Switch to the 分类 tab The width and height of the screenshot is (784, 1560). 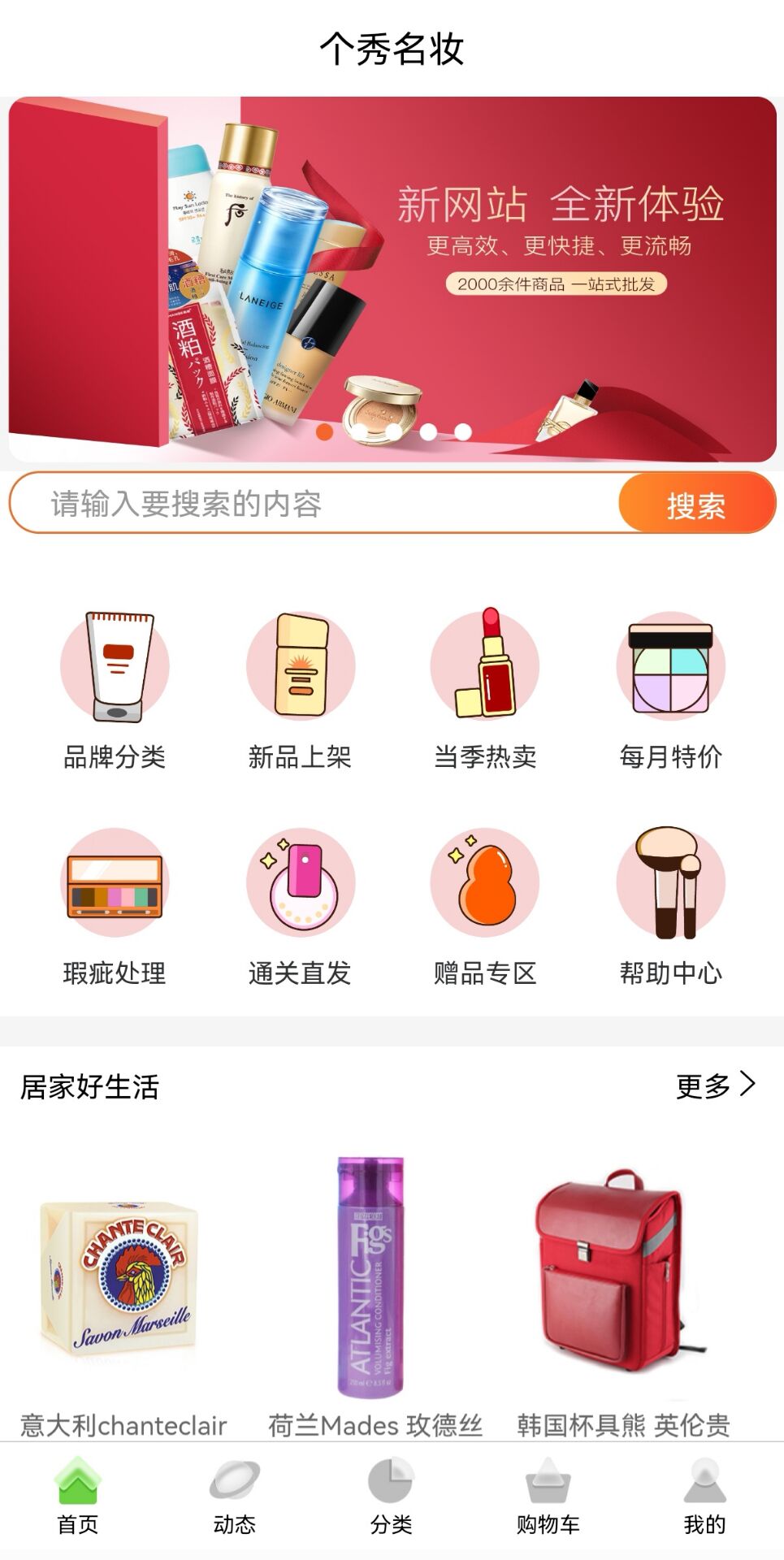pos(392,1497)
